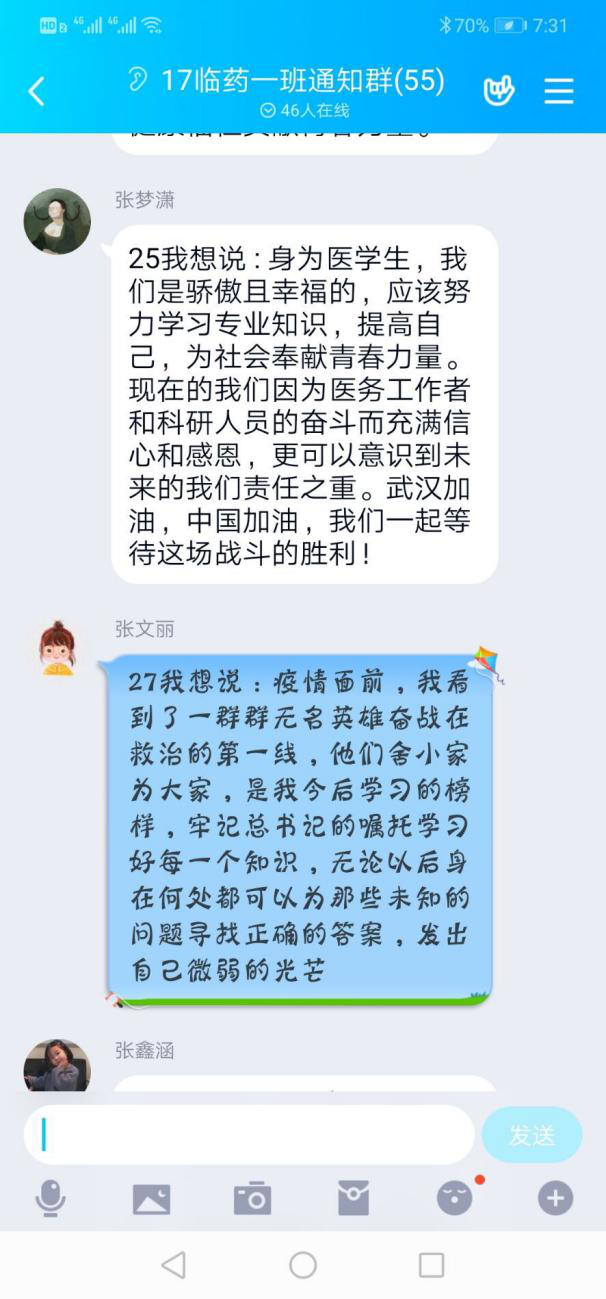606x1299 pixels.
Task: View 张文丽's profile avatar
Action: 57,649
